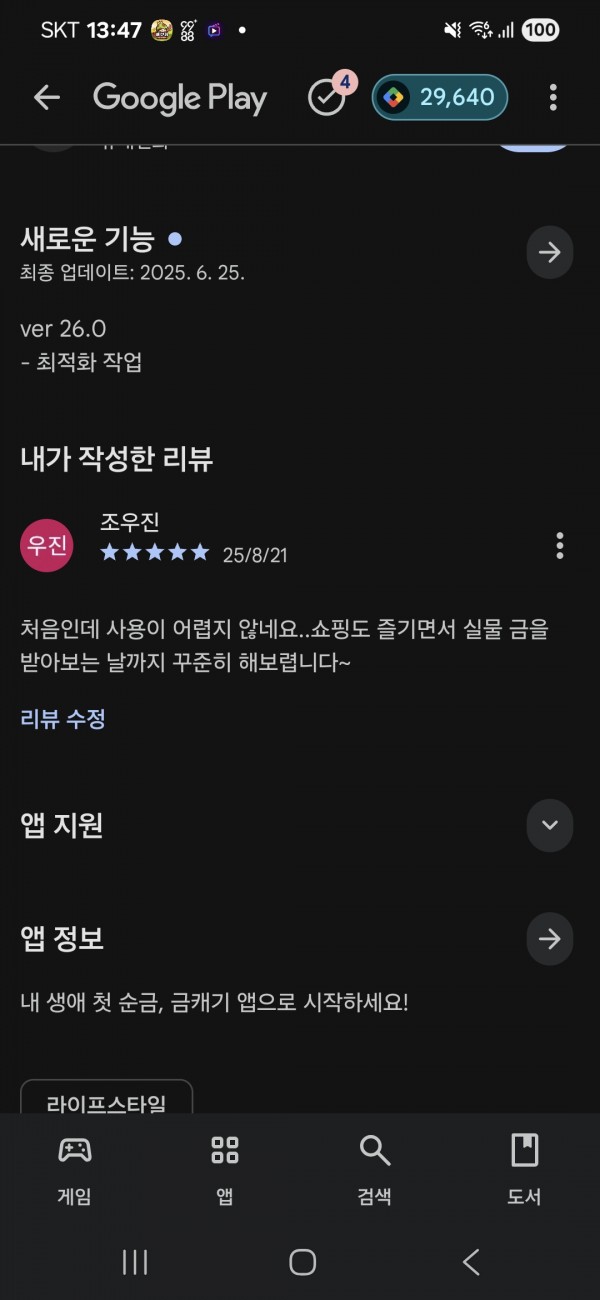600x1300 pixels.
Task: Switch to the 도서 tab
Action: (x=525, y=1170)
